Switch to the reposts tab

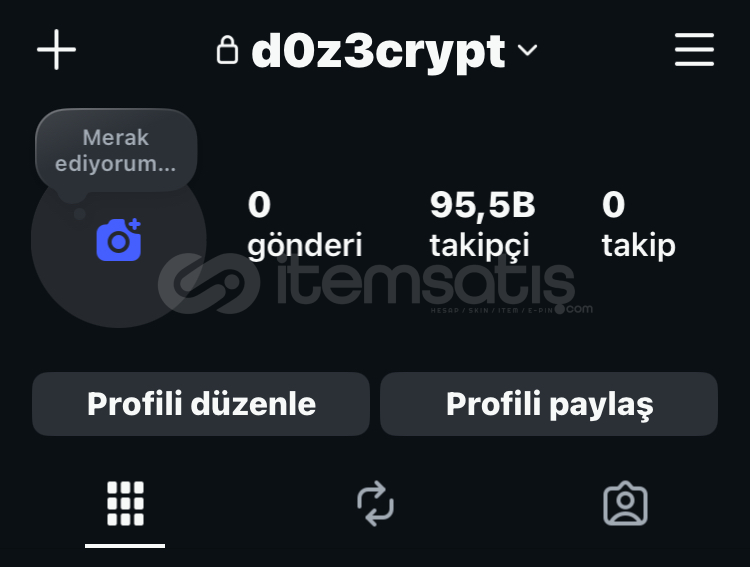pos(376,504)
